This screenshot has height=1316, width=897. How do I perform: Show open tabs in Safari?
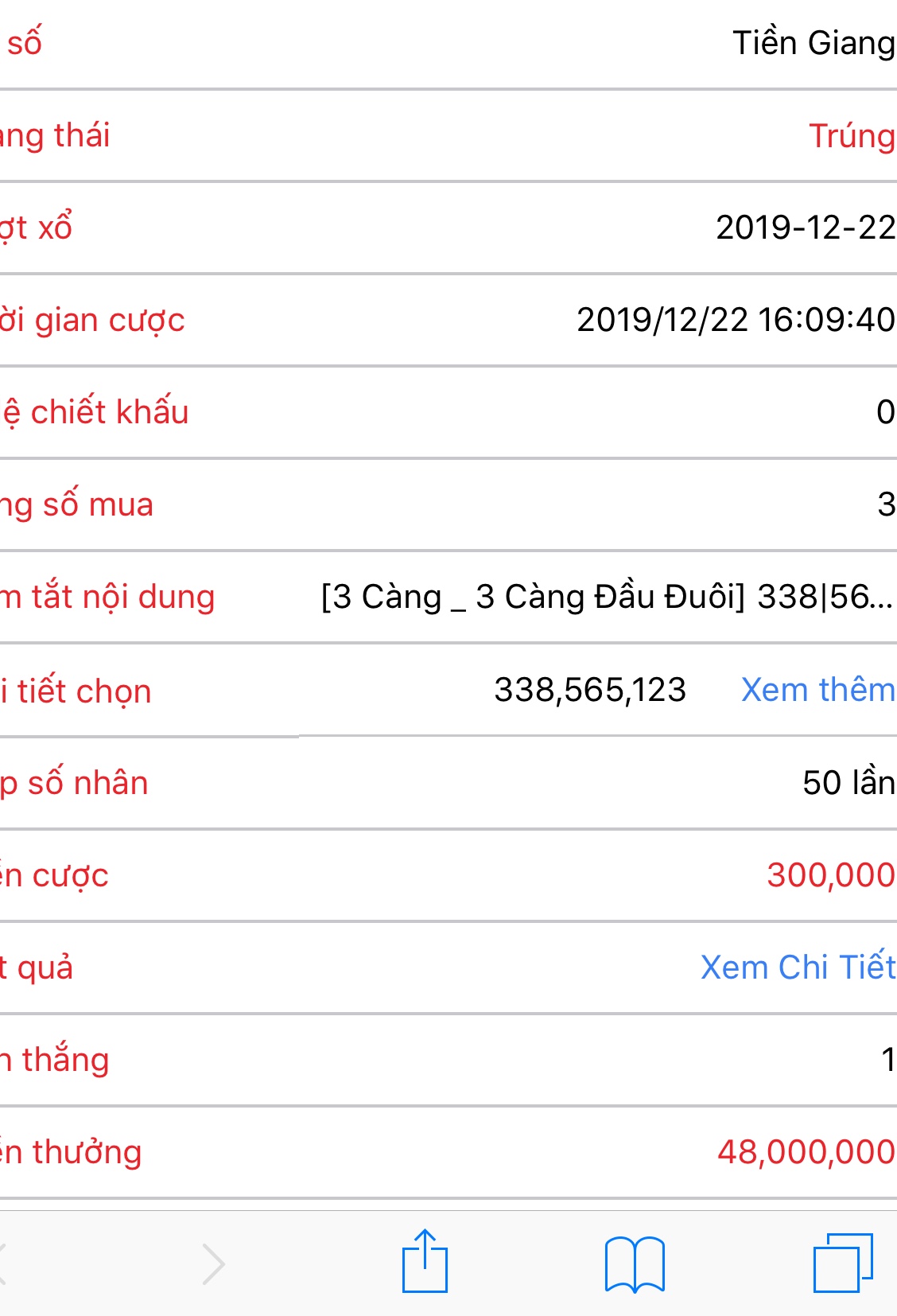[843, 1263]
